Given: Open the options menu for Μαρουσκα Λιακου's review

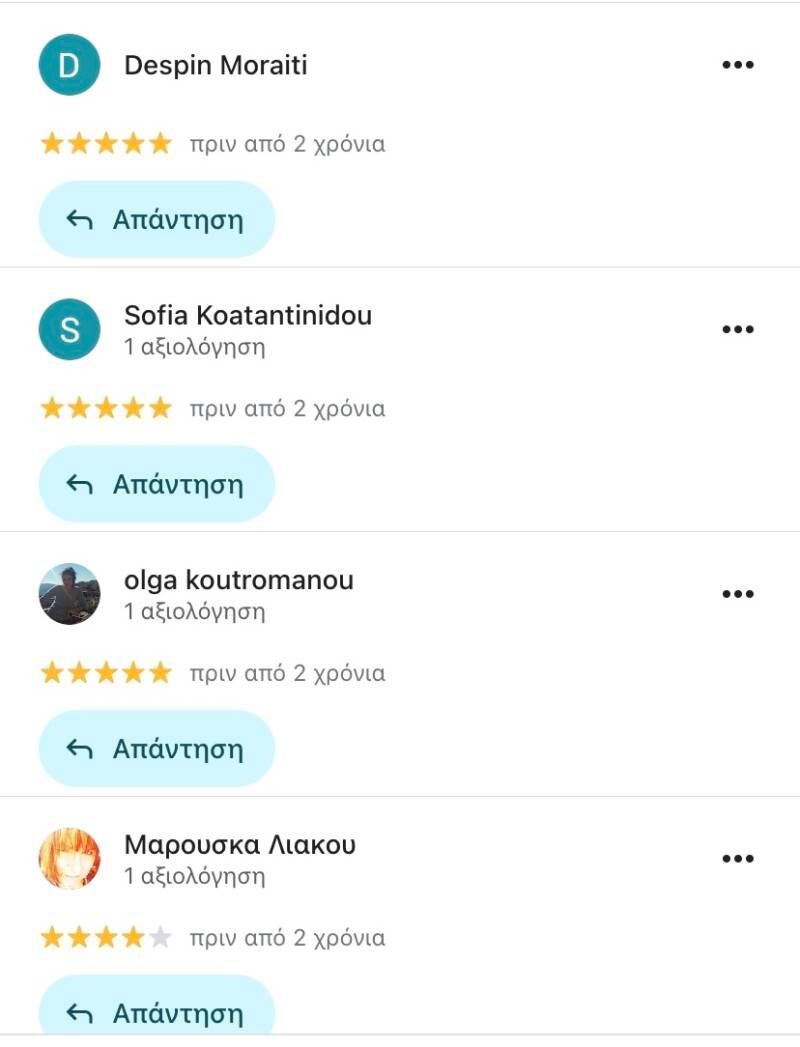Looking at the screenshot, I should point(737,858).
